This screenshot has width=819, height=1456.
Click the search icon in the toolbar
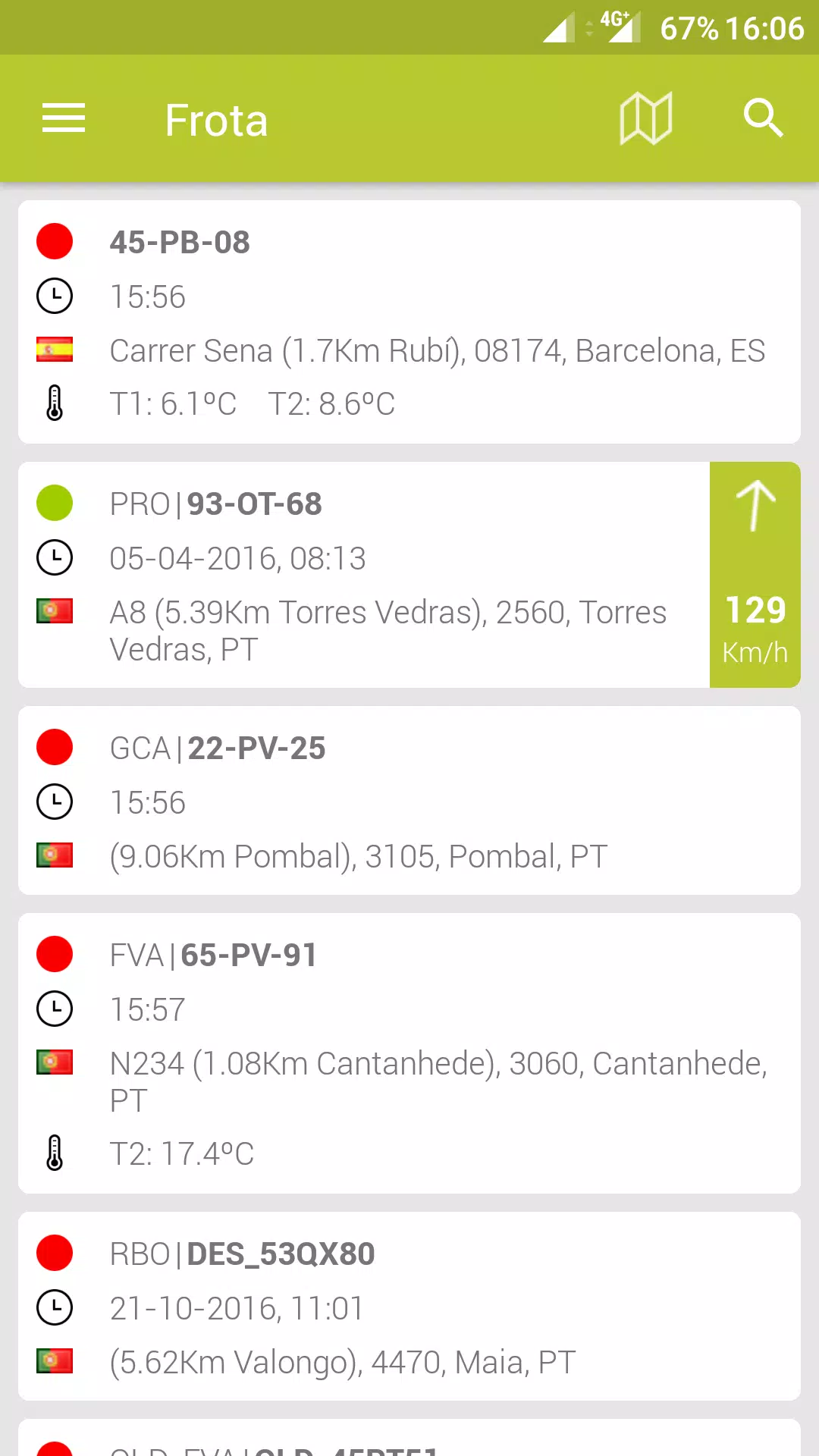(764, 118)
